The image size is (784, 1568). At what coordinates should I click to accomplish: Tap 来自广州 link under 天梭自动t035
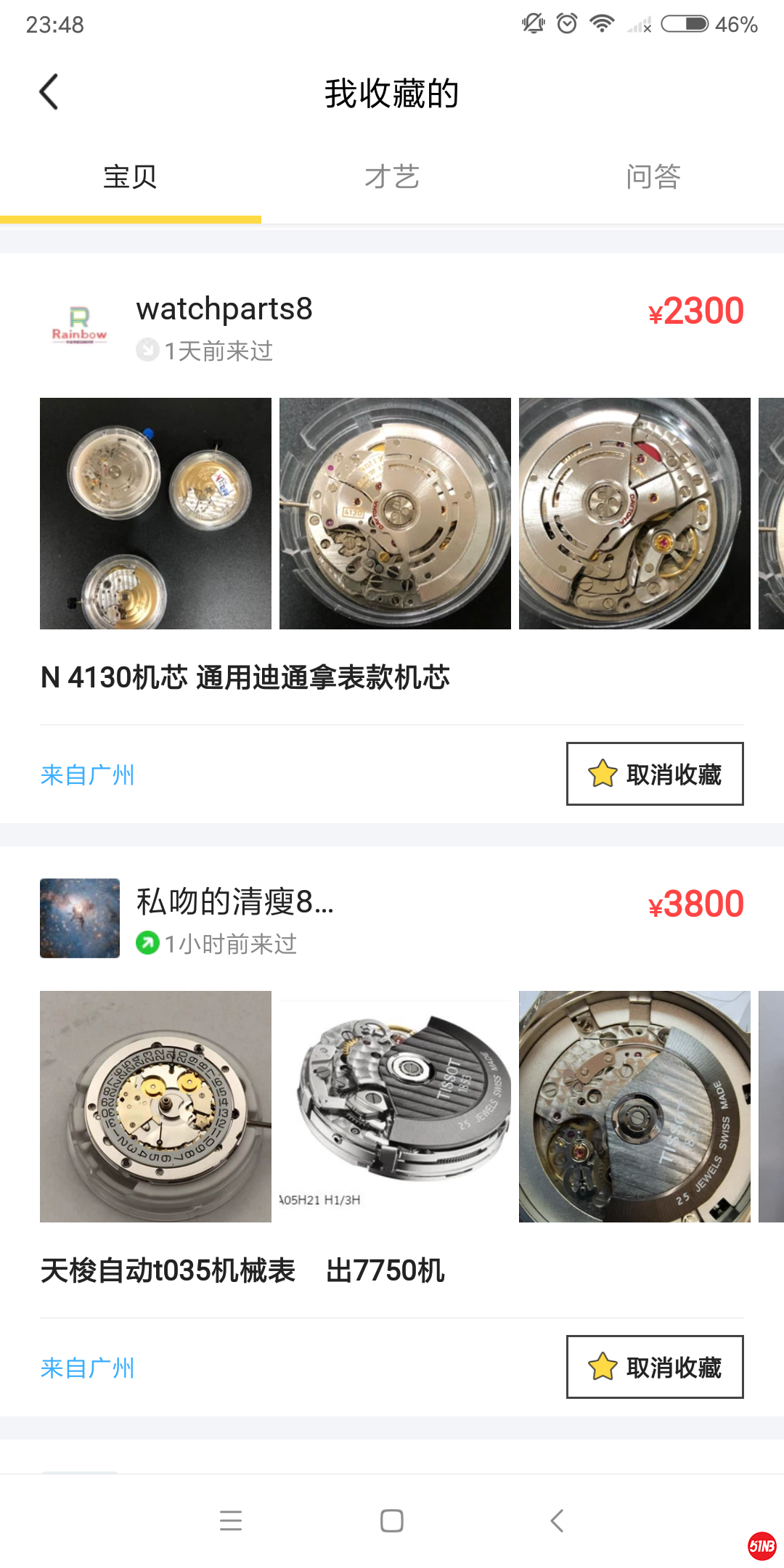(88, 1368)
